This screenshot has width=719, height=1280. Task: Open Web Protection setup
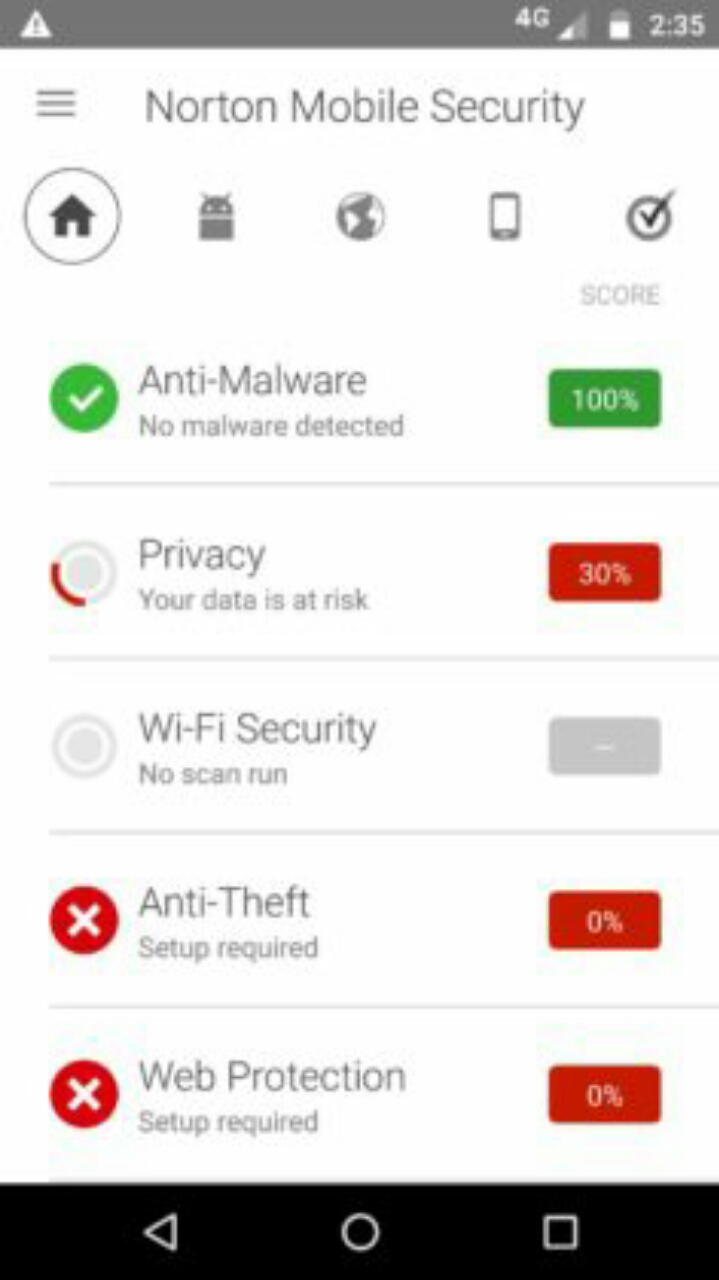tap(384, 1094)
